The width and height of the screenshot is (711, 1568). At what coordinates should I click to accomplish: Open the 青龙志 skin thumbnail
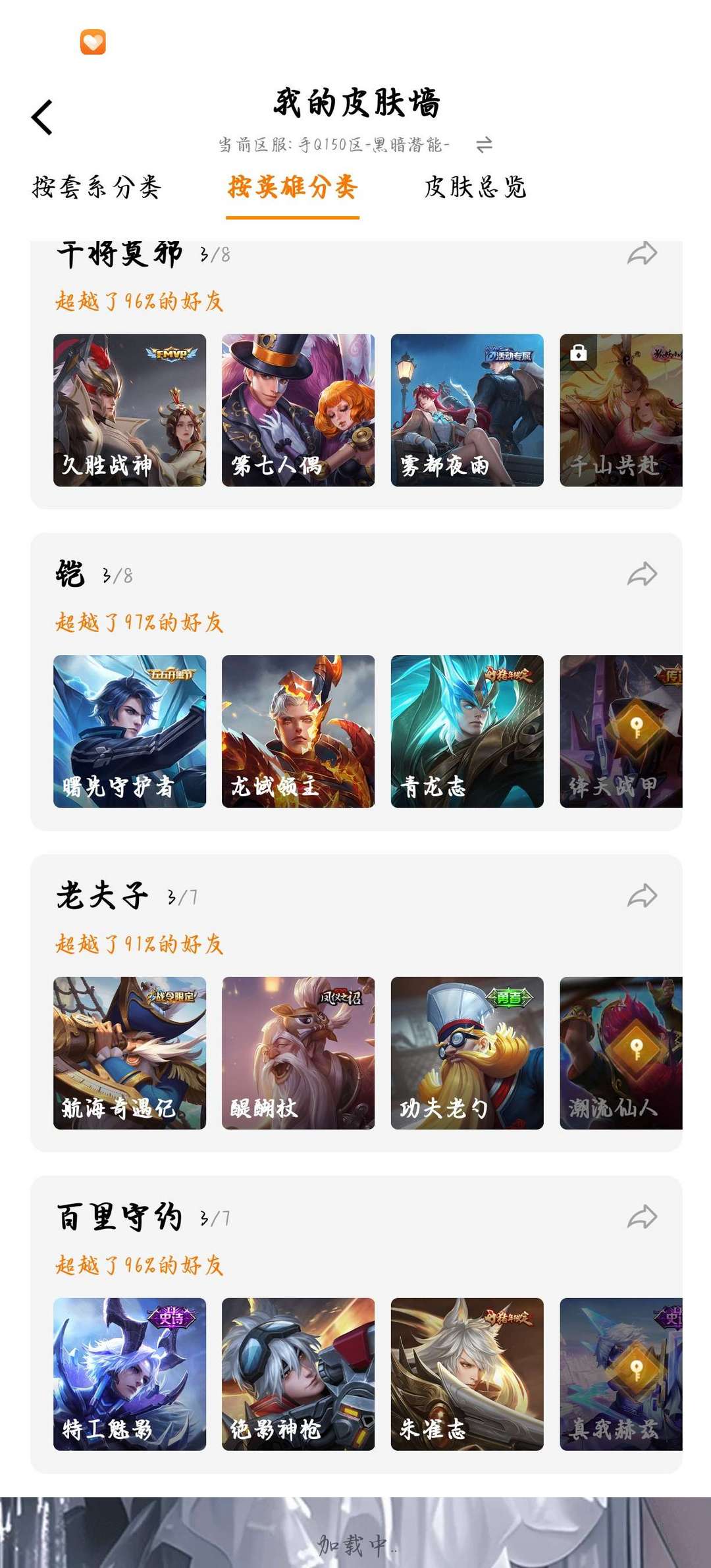point(467,732)
